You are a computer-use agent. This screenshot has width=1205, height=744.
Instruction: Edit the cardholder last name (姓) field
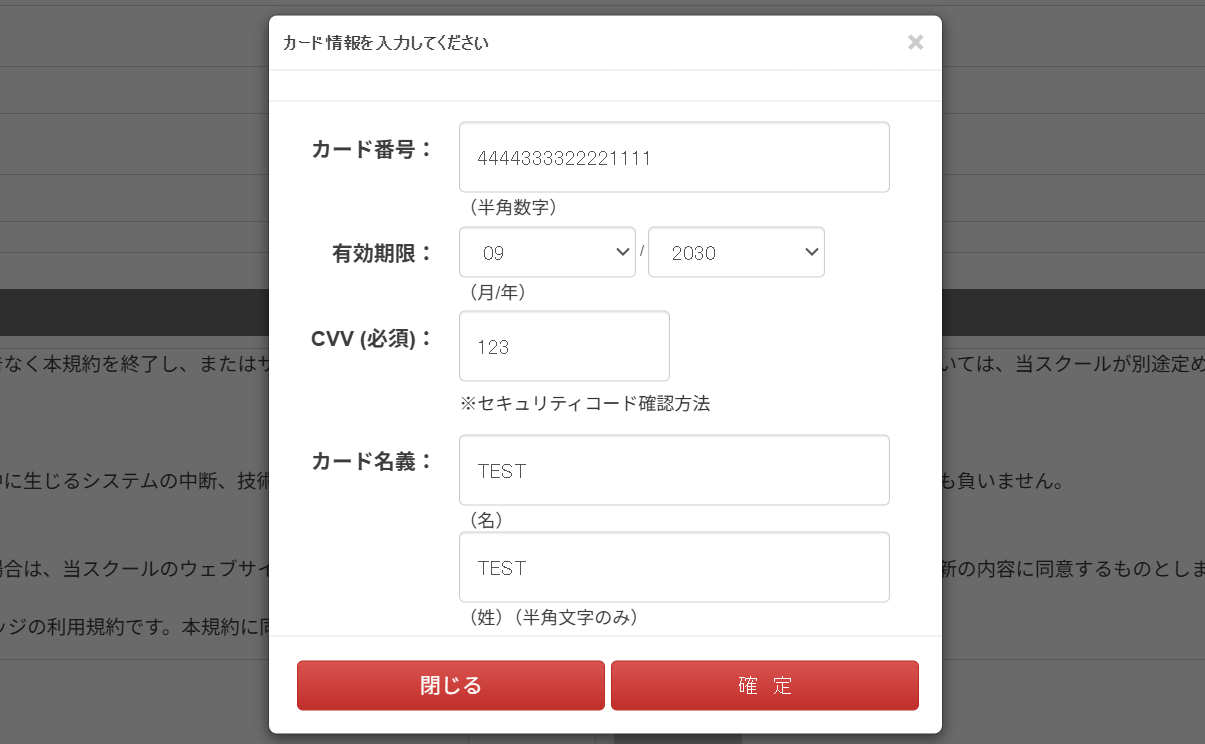pyautogui.click(x=674, y=567)
